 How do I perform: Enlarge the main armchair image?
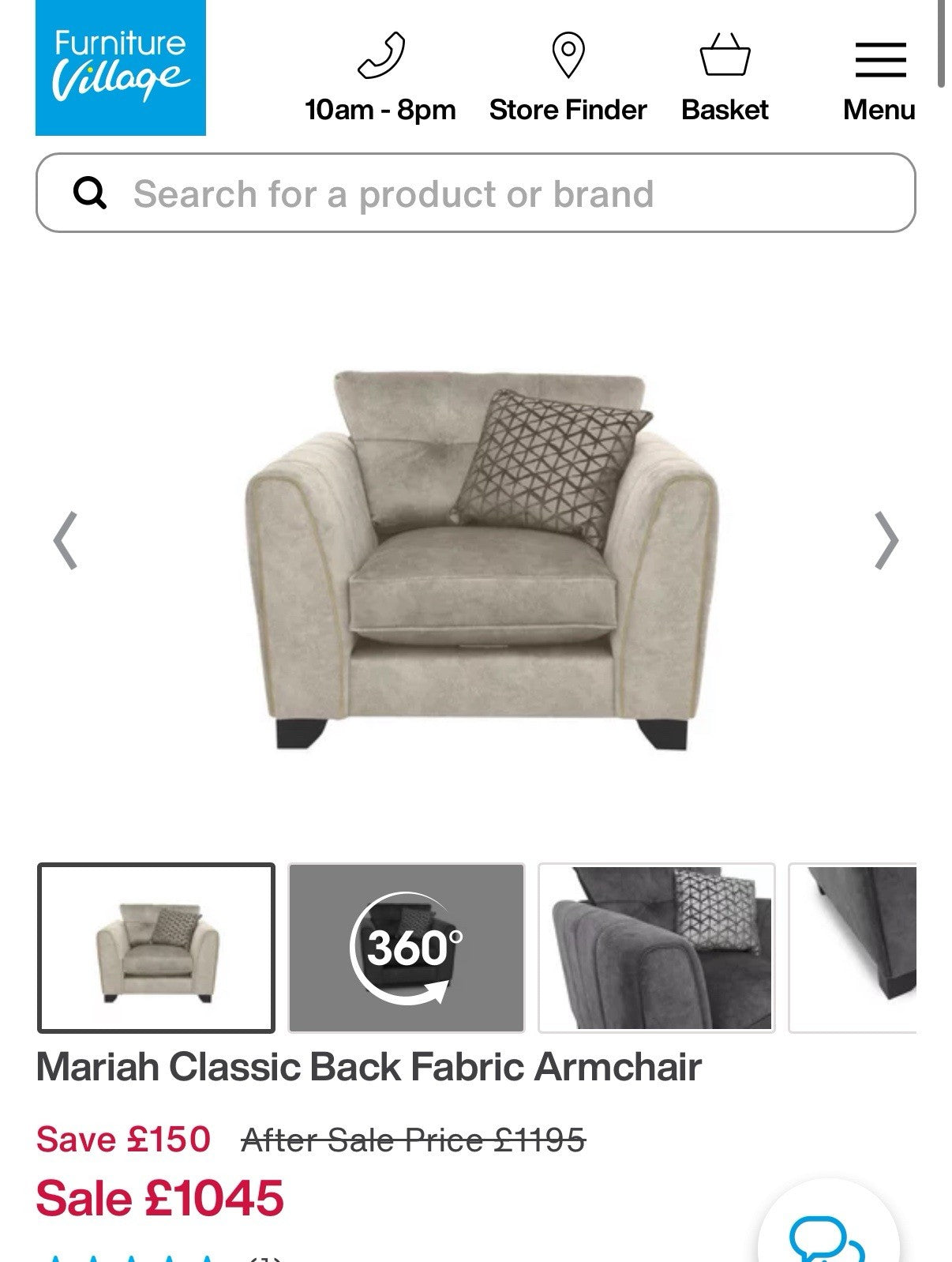tap(482, 561)
